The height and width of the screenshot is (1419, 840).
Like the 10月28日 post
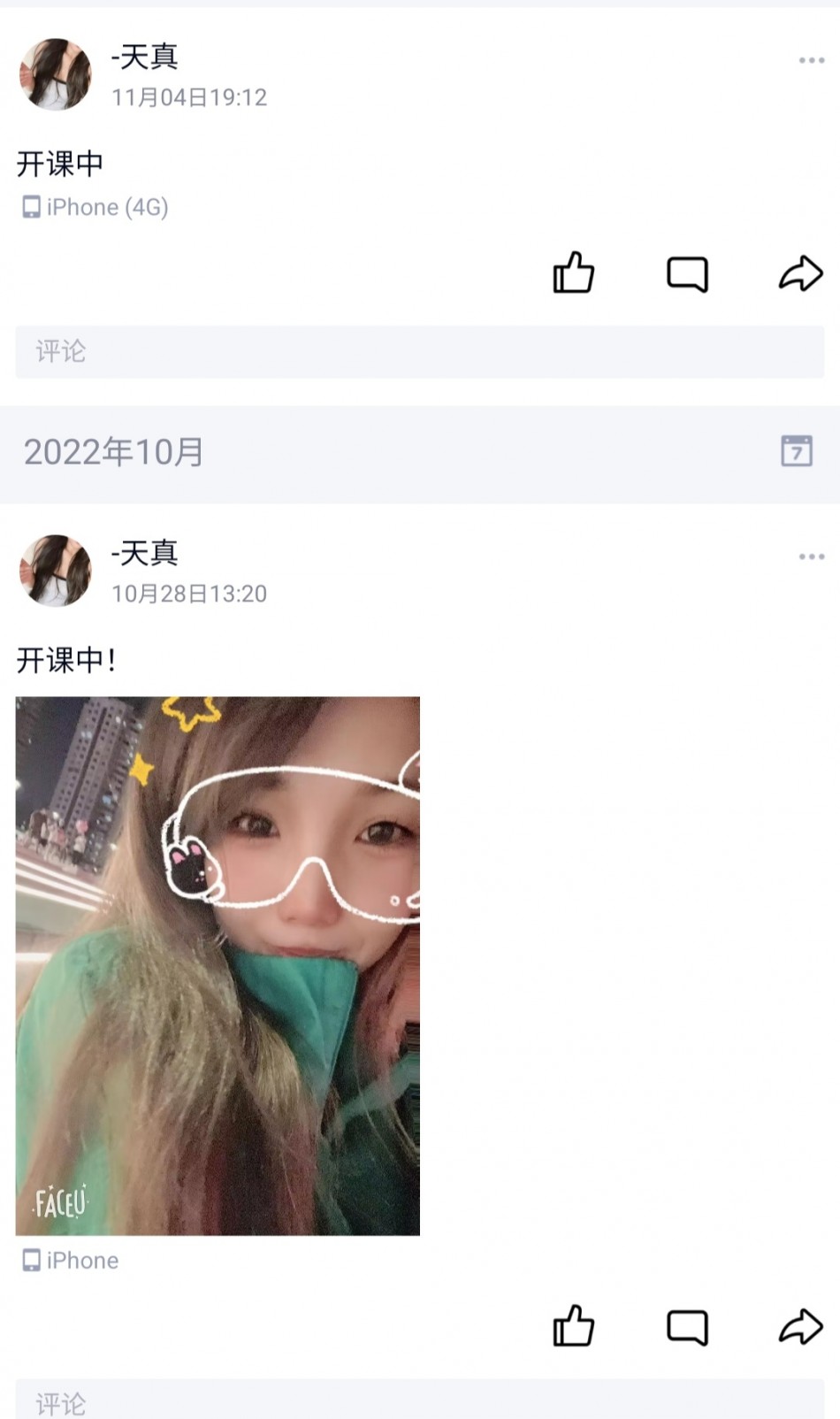573,1326
